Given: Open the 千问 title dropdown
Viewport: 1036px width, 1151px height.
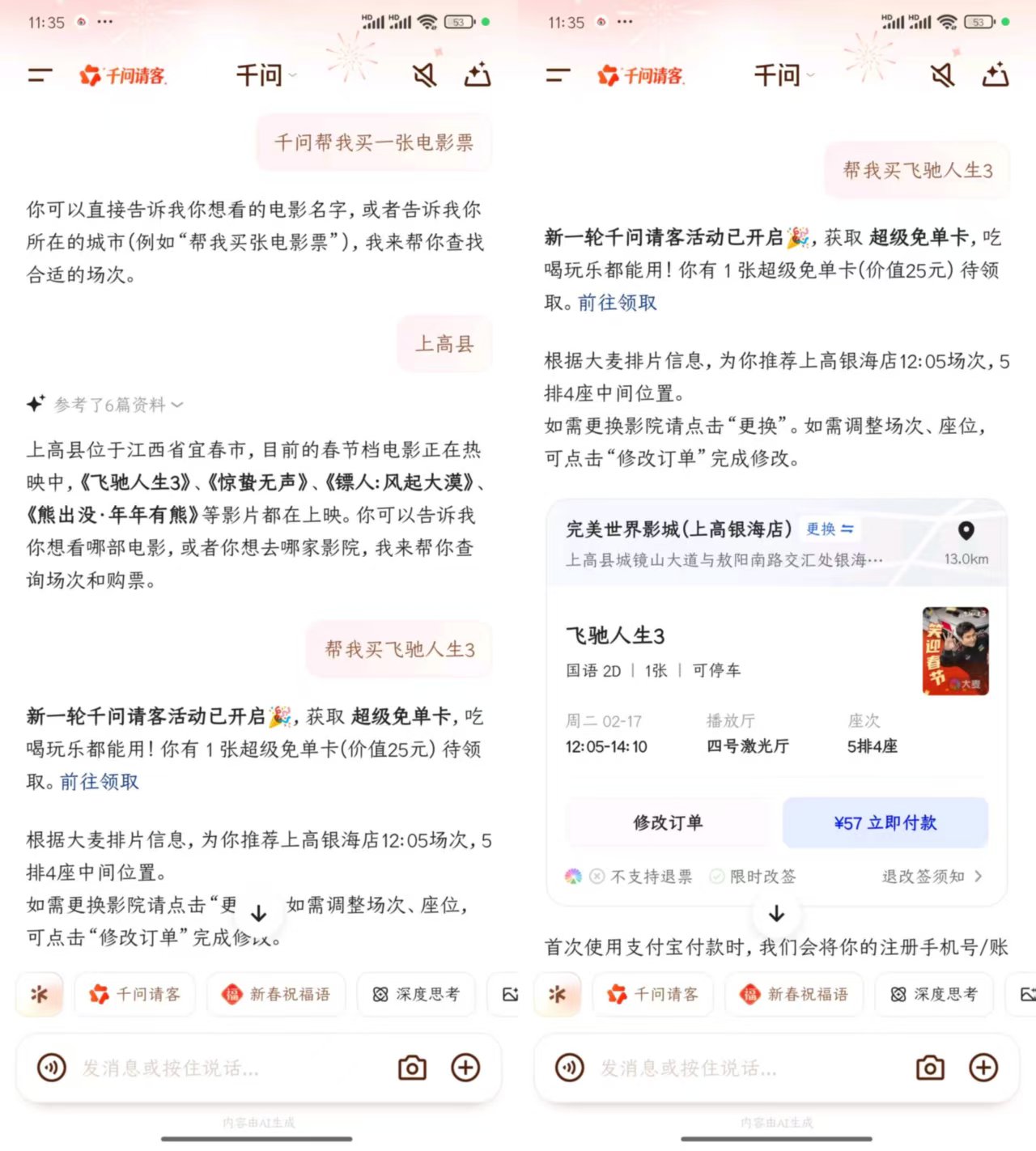Looking at the screenshot, I should [x=265, y=75].
